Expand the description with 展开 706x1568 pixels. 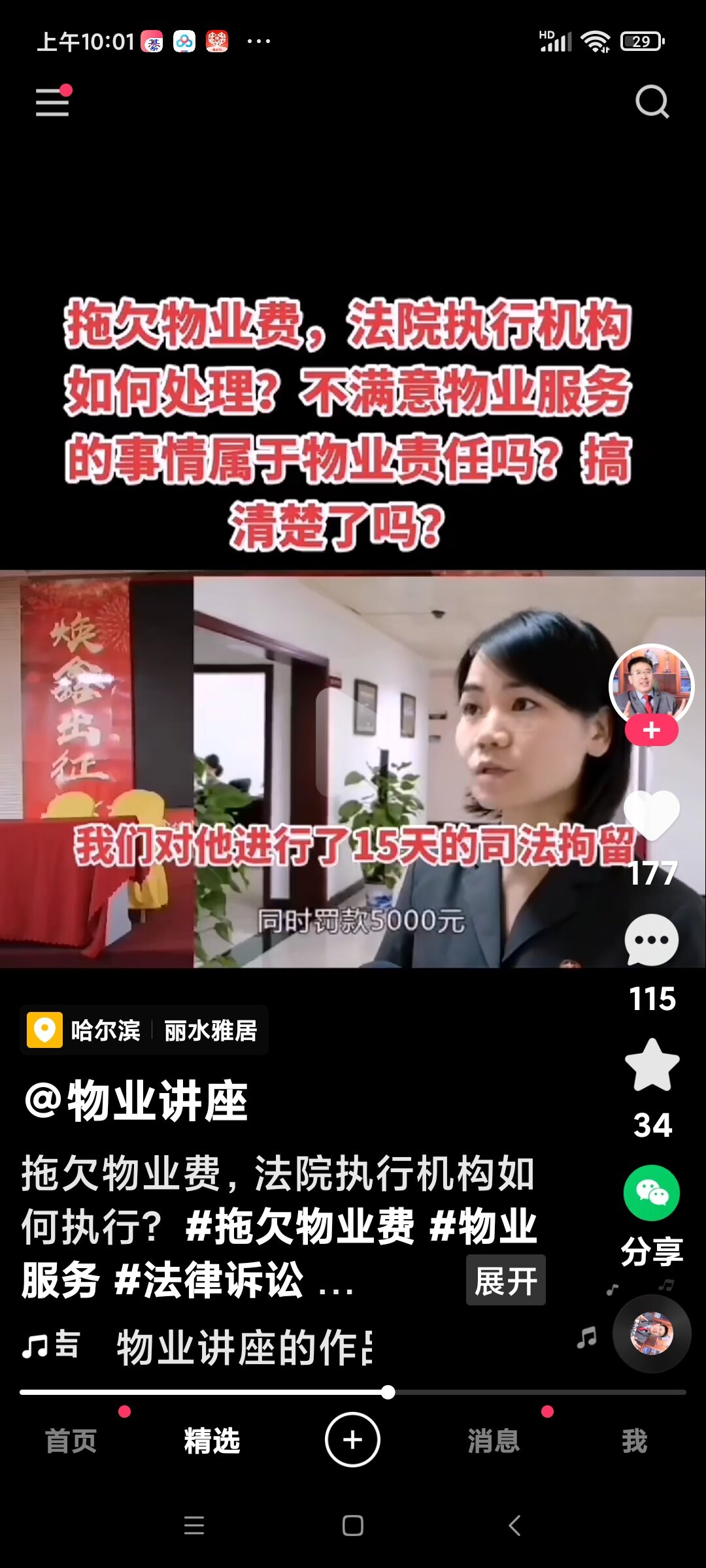(505, 1280)
